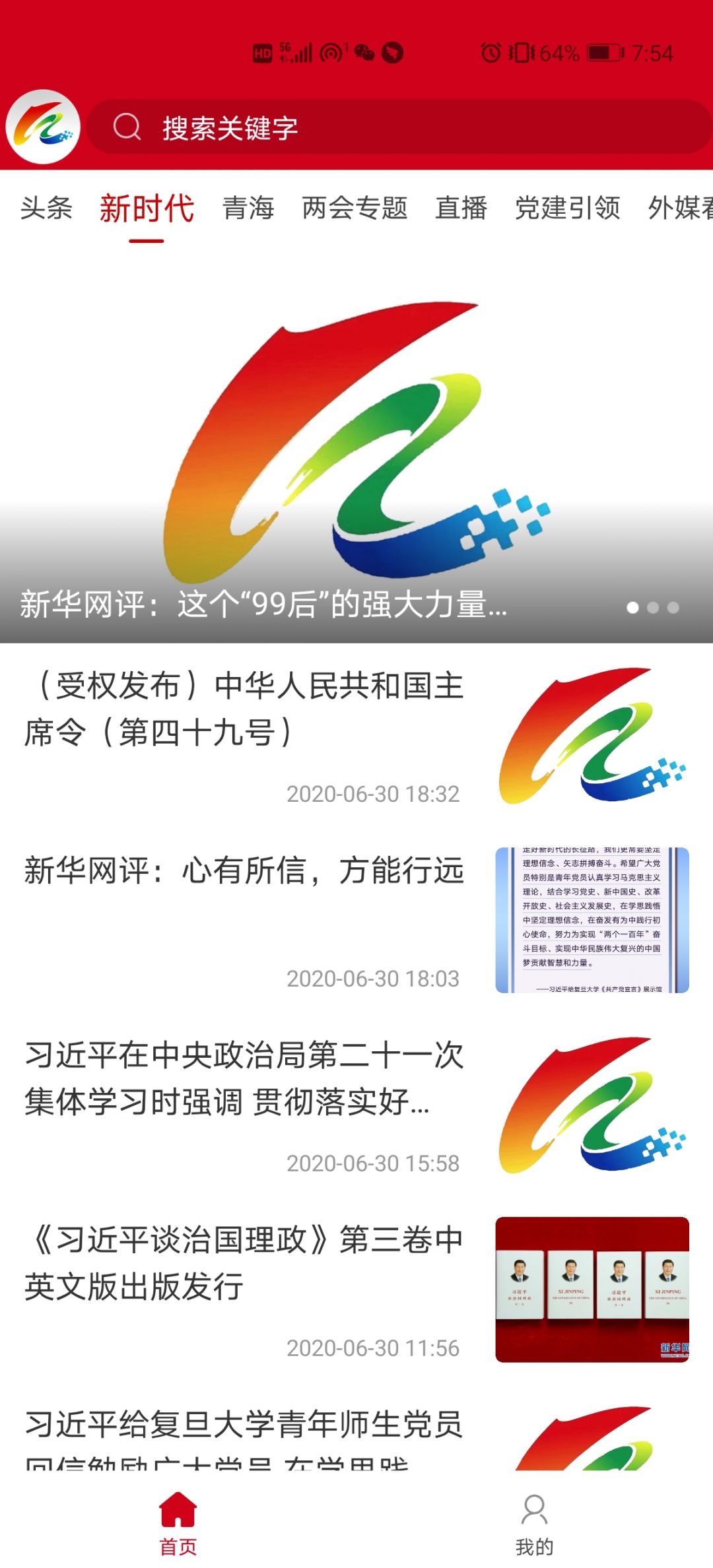Viewport: 713px width, 1568px height.
Task: Open banner 新华网评：这个"99后"的强大力量
Action: click(356, 449)
